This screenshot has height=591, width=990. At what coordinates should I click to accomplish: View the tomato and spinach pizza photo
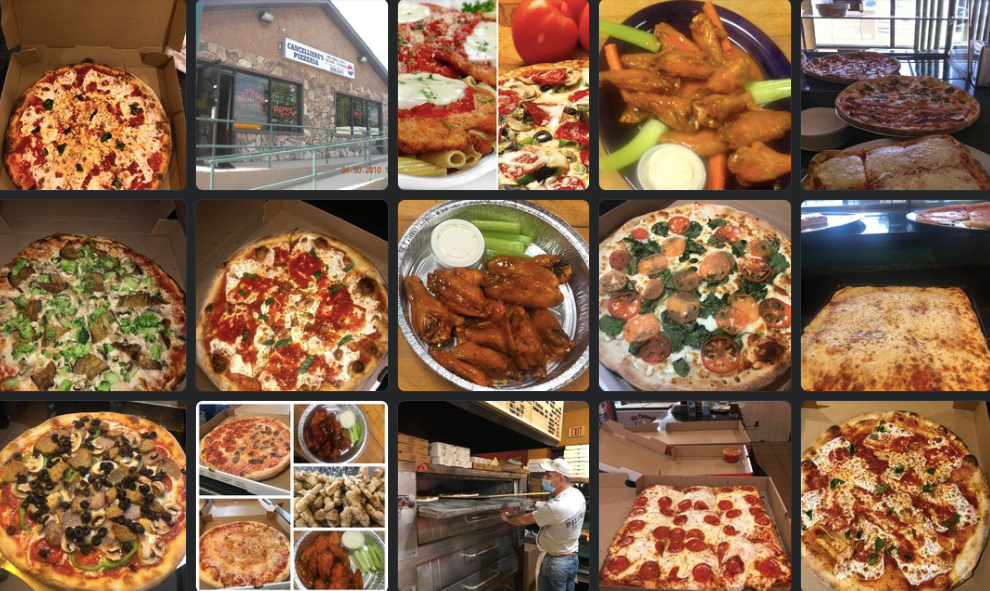click(694, 296)
